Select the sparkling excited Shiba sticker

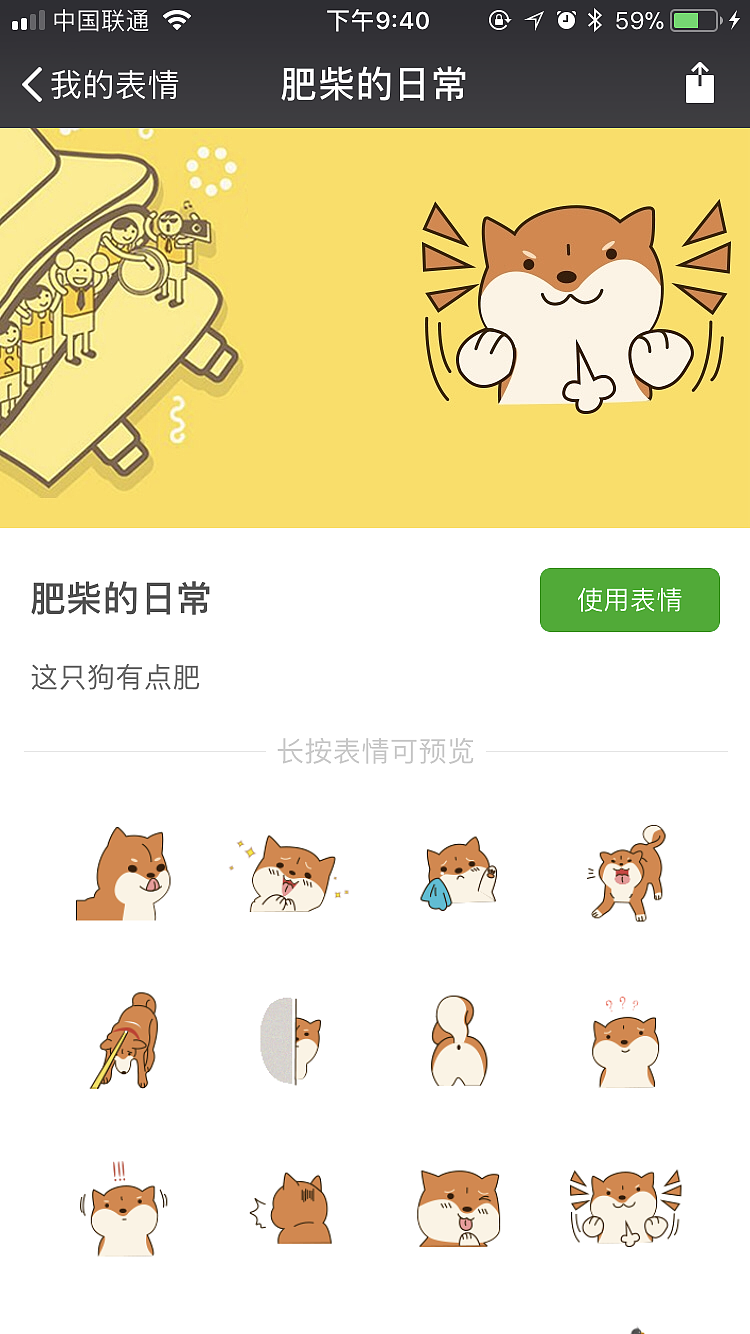click(290, 875)
